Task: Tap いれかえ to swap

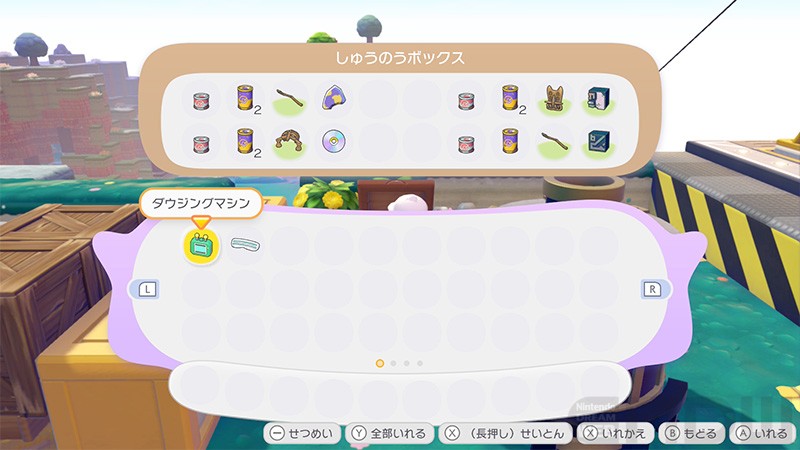Action: [616, 433]
